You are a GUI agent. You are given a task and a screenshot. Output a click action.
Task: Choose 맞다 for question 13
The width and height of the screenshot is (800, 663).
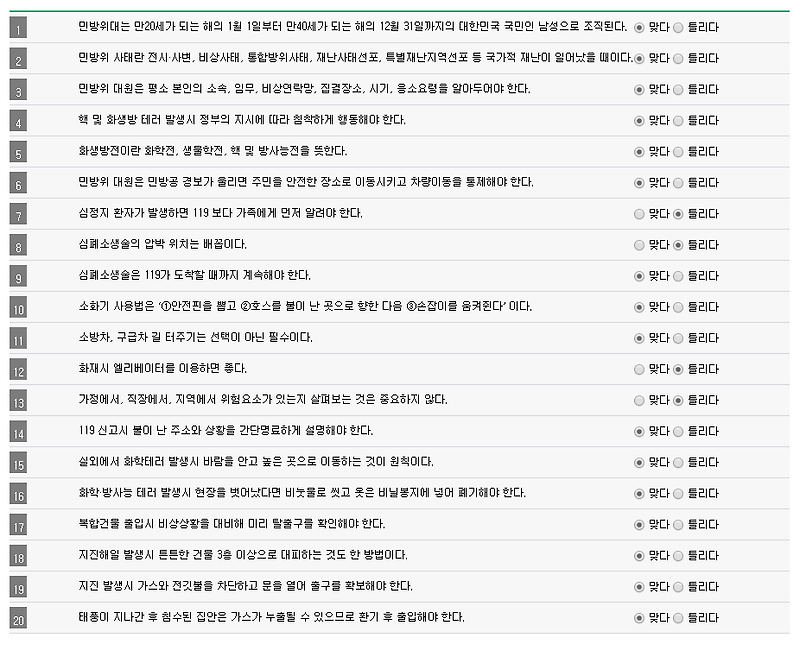click(639, 401)
